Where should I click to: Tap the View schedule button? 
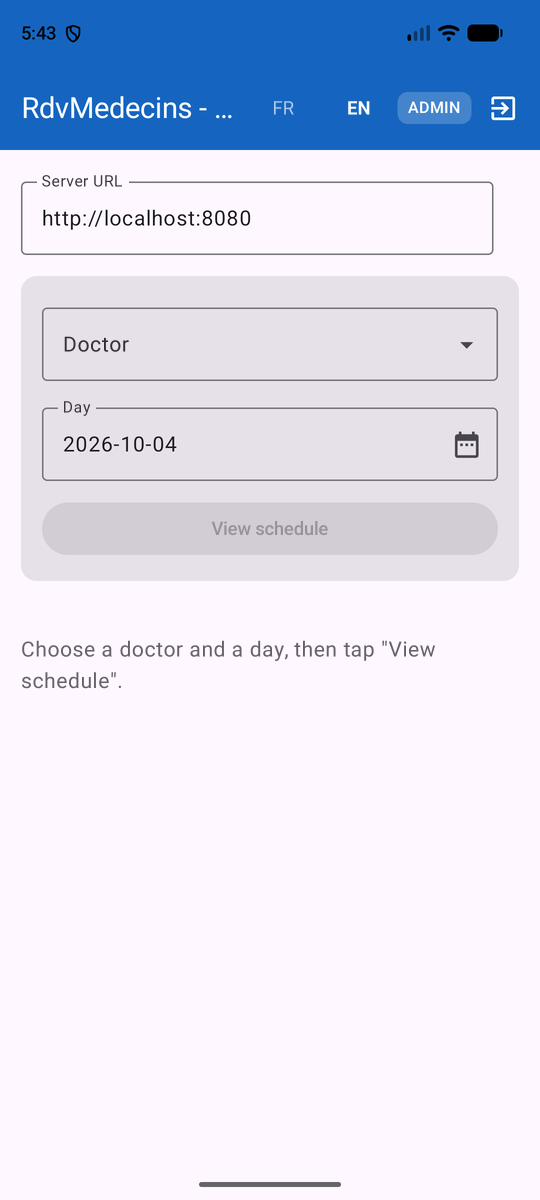click(270, 529)
